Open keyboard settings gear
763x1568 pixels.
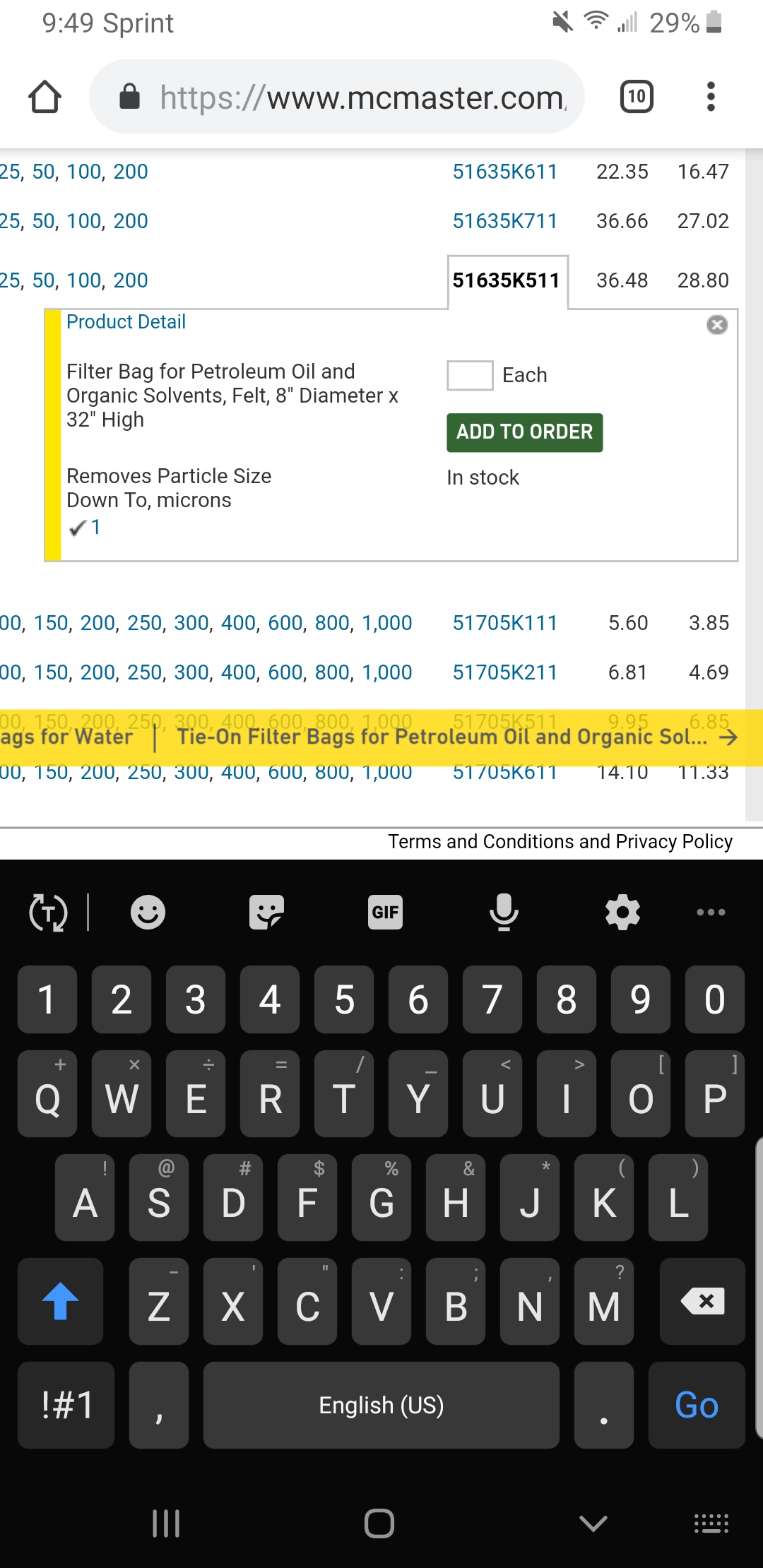(x=622, y=912)
